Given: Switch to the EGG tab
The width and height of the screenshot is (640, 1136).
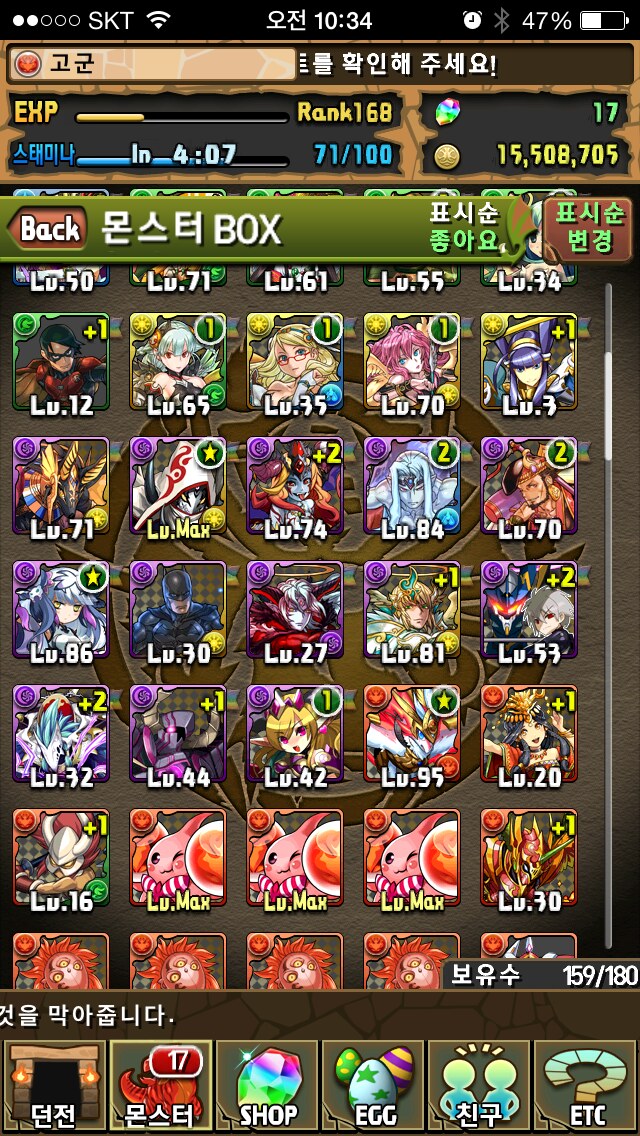Looking at the screenshot, I should pyautogui.click(x=375, y=1086).
